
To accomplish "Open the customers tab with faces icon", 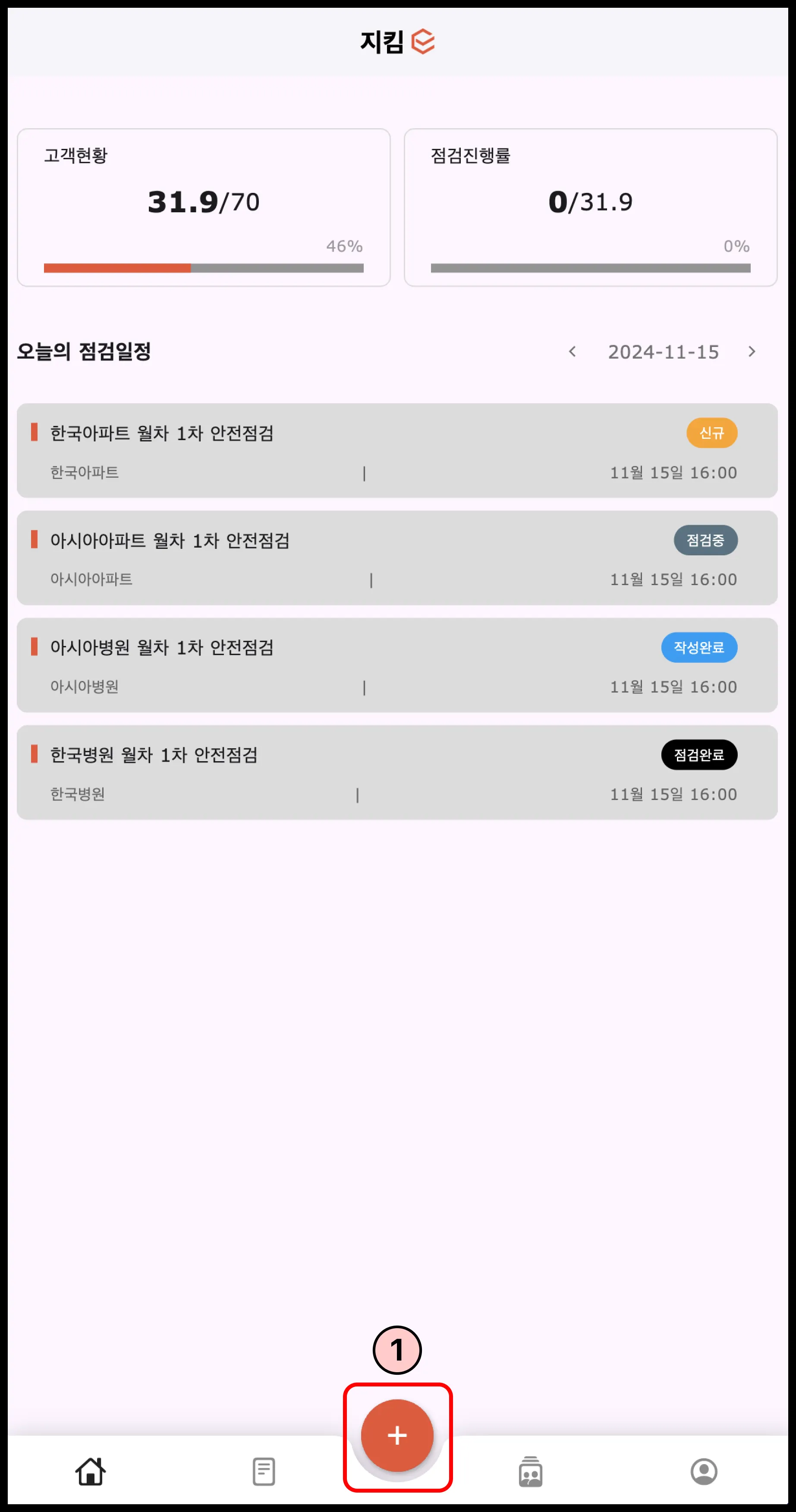I will tap(530, 1471).
